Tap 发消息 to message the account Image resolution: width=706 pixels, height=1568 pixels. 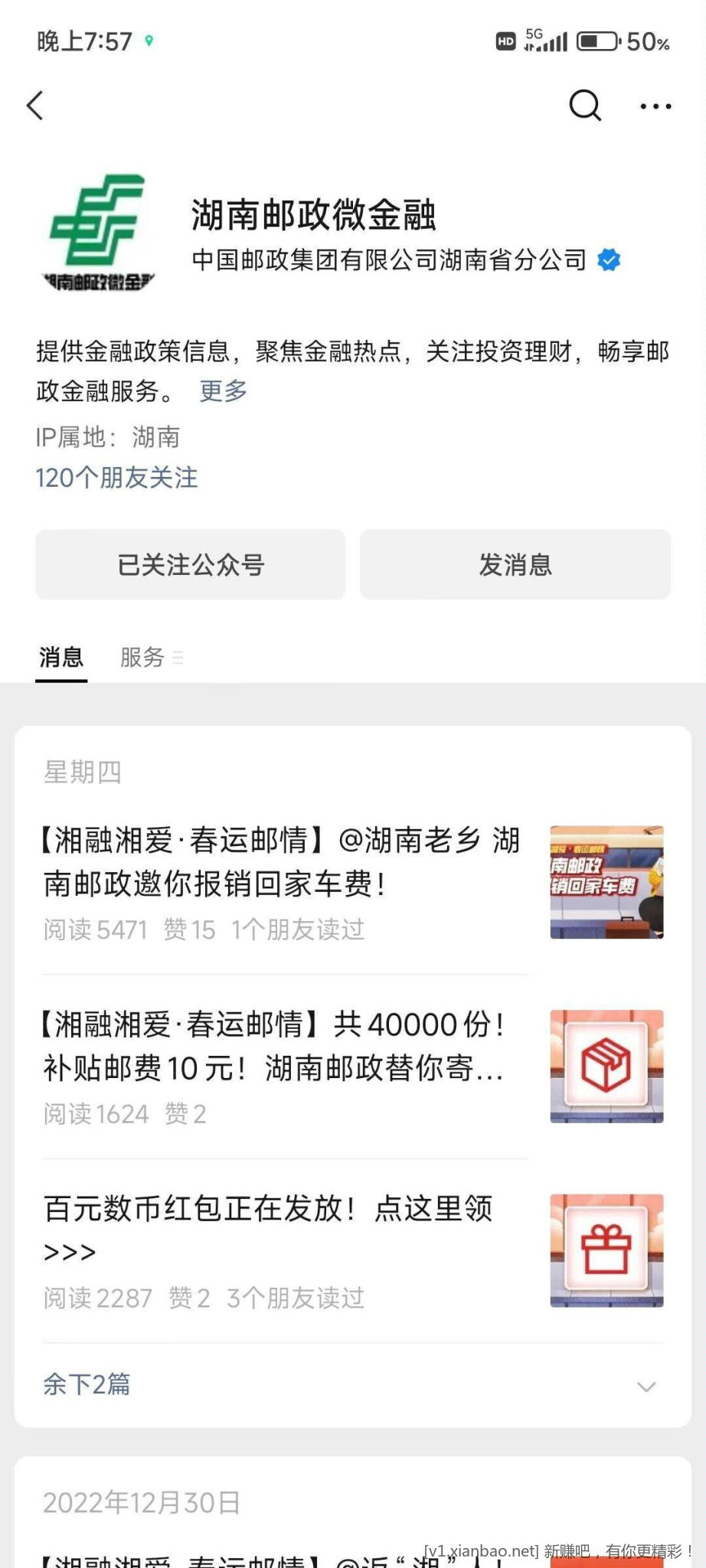(x=515, y=565)
